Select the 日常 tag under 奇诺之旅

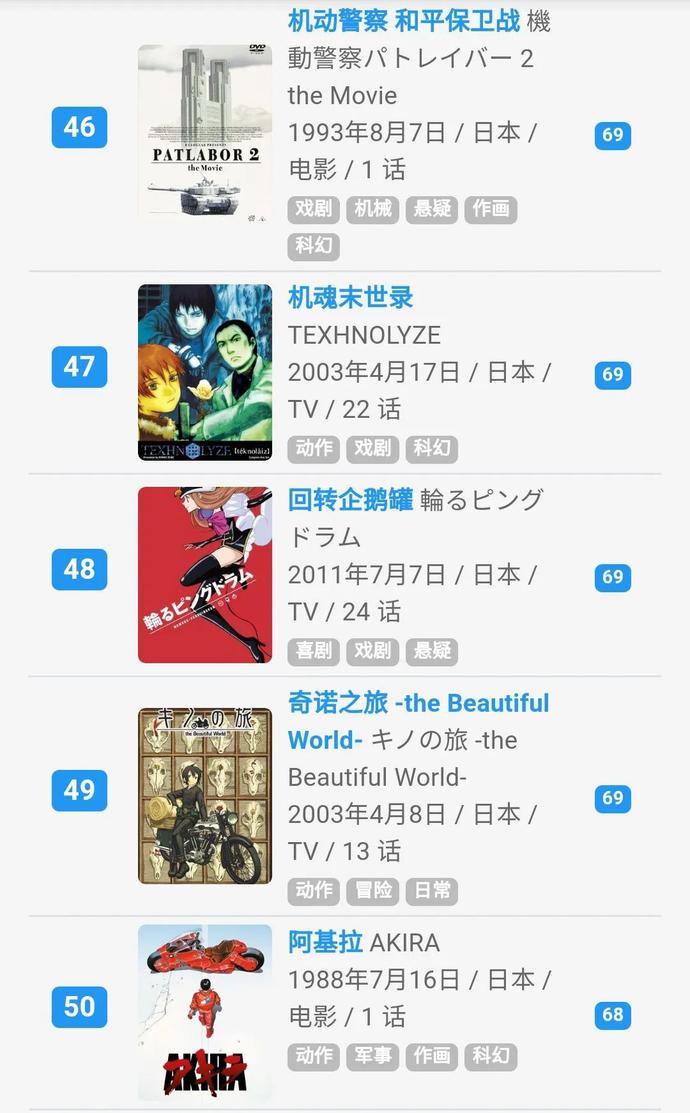432,890
